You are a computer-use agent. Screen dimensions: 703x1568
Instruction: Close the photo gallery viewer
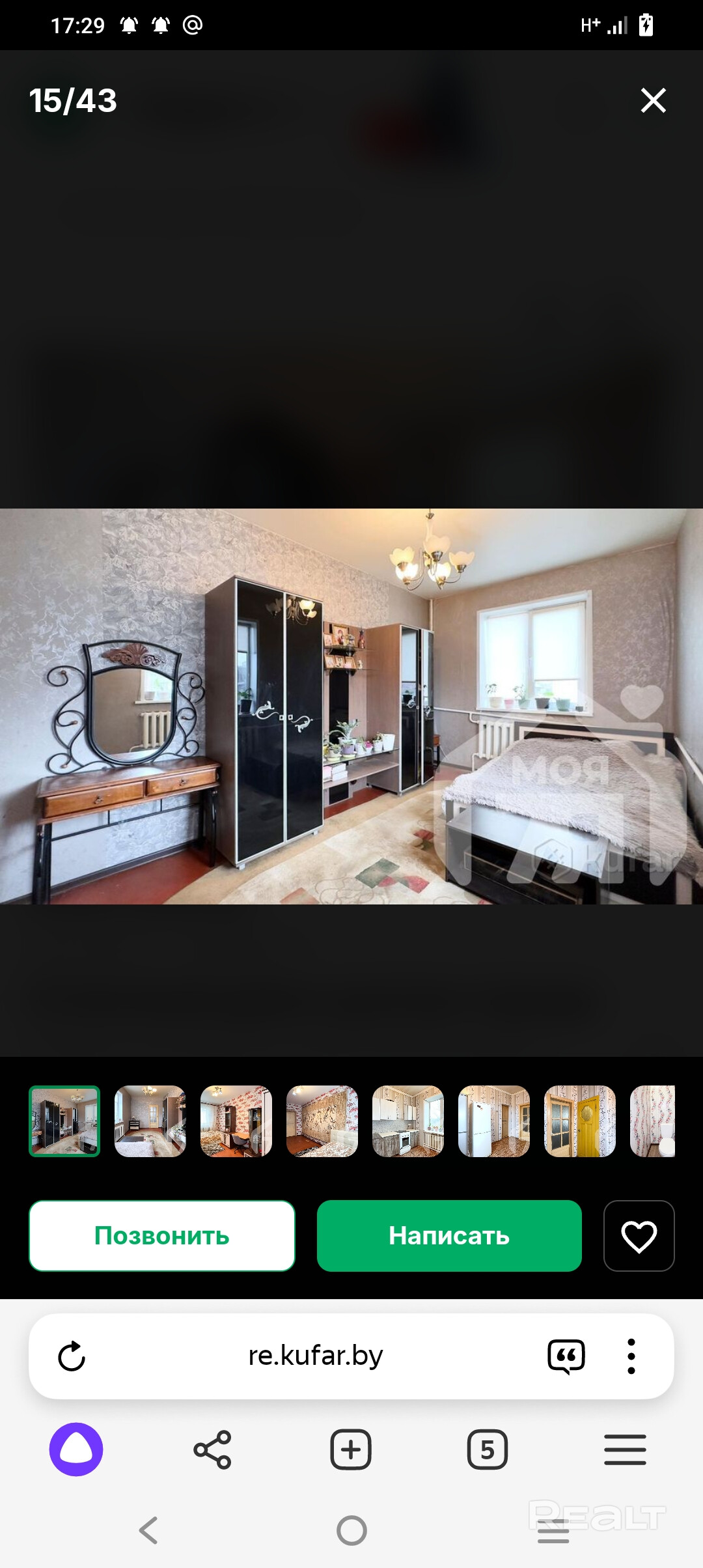(653, 100)
